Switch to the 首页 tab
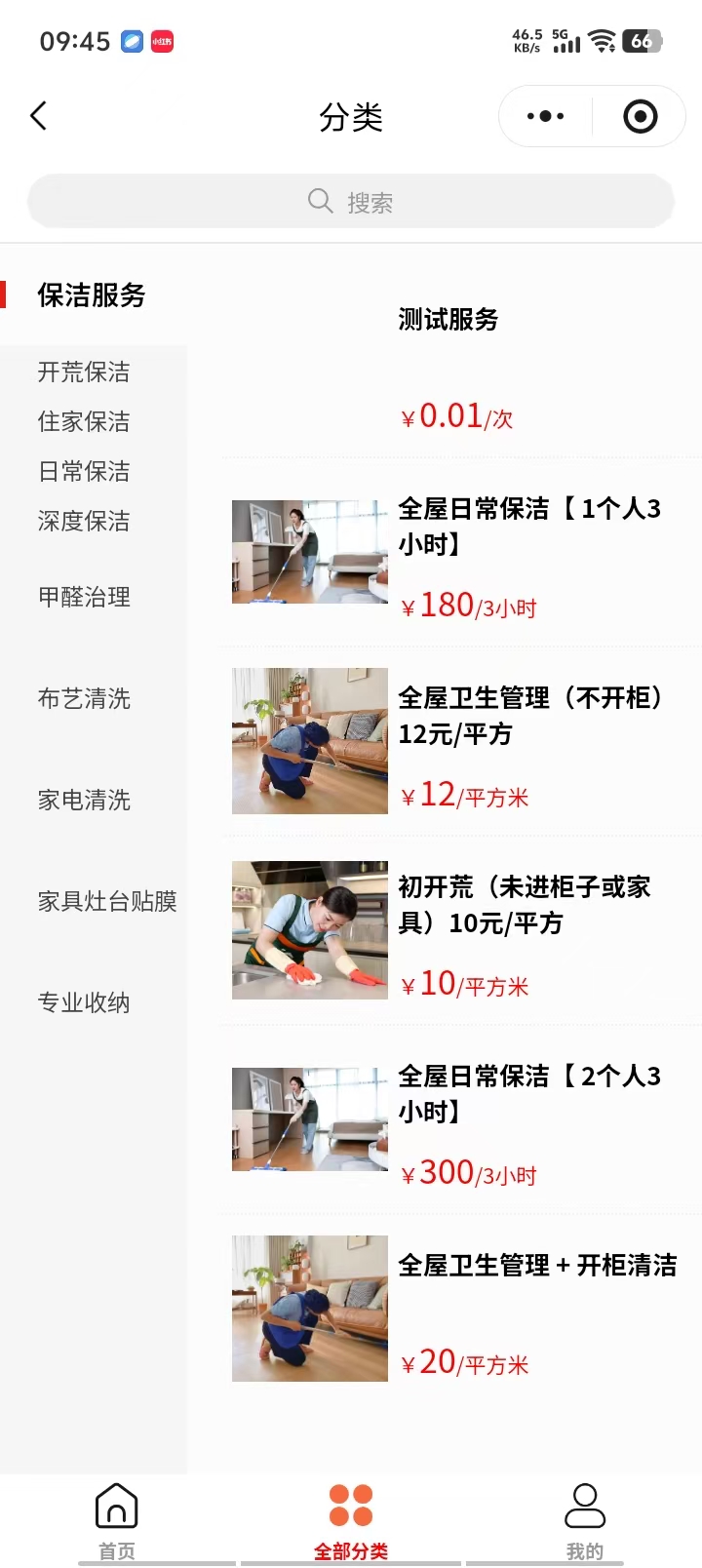The height and width of the screenshot is (1568, 702). coord(117,1519)
